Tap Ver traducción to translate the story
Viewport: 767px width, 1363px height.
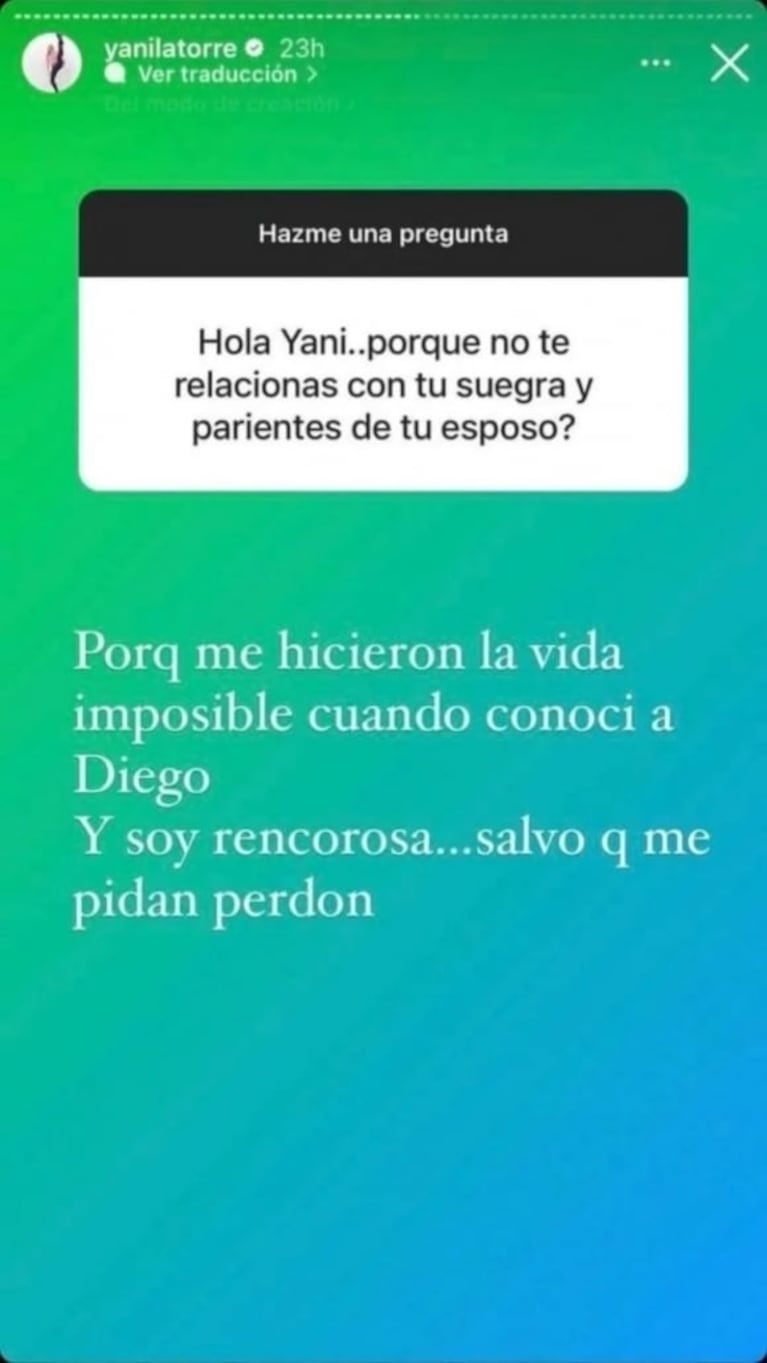click(x=218, y=74)
